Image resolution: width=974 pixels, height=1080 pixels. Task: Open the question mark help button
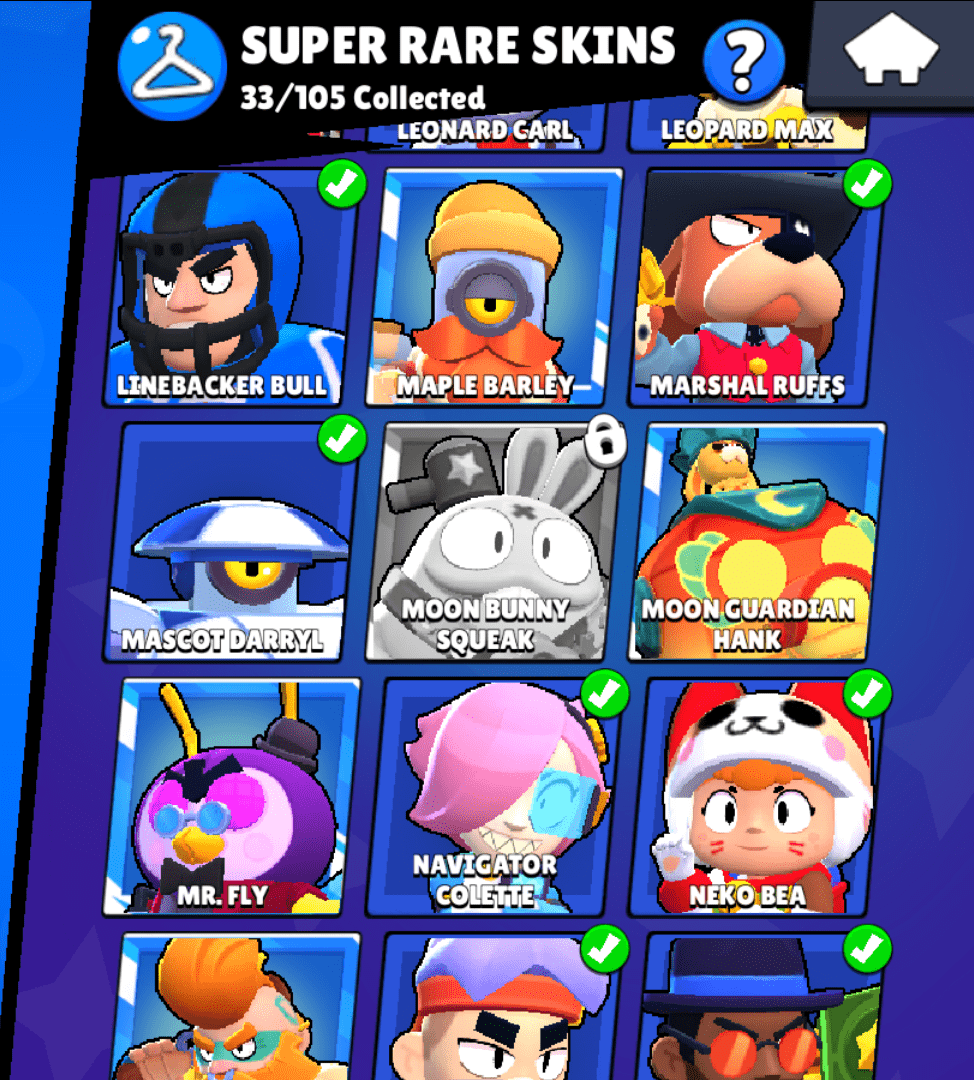[743, 60]
